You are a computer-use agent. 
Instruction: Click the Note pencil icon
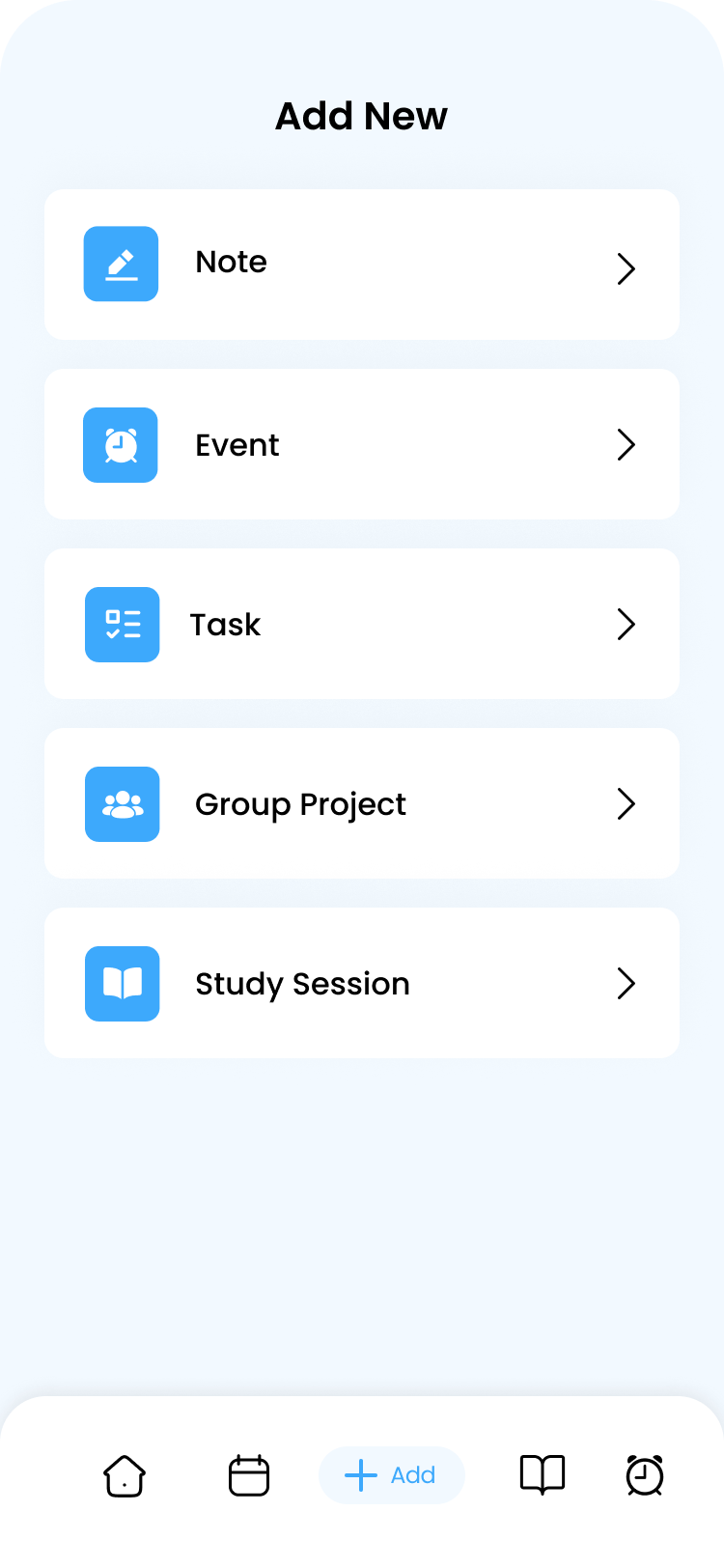(122, 264)
